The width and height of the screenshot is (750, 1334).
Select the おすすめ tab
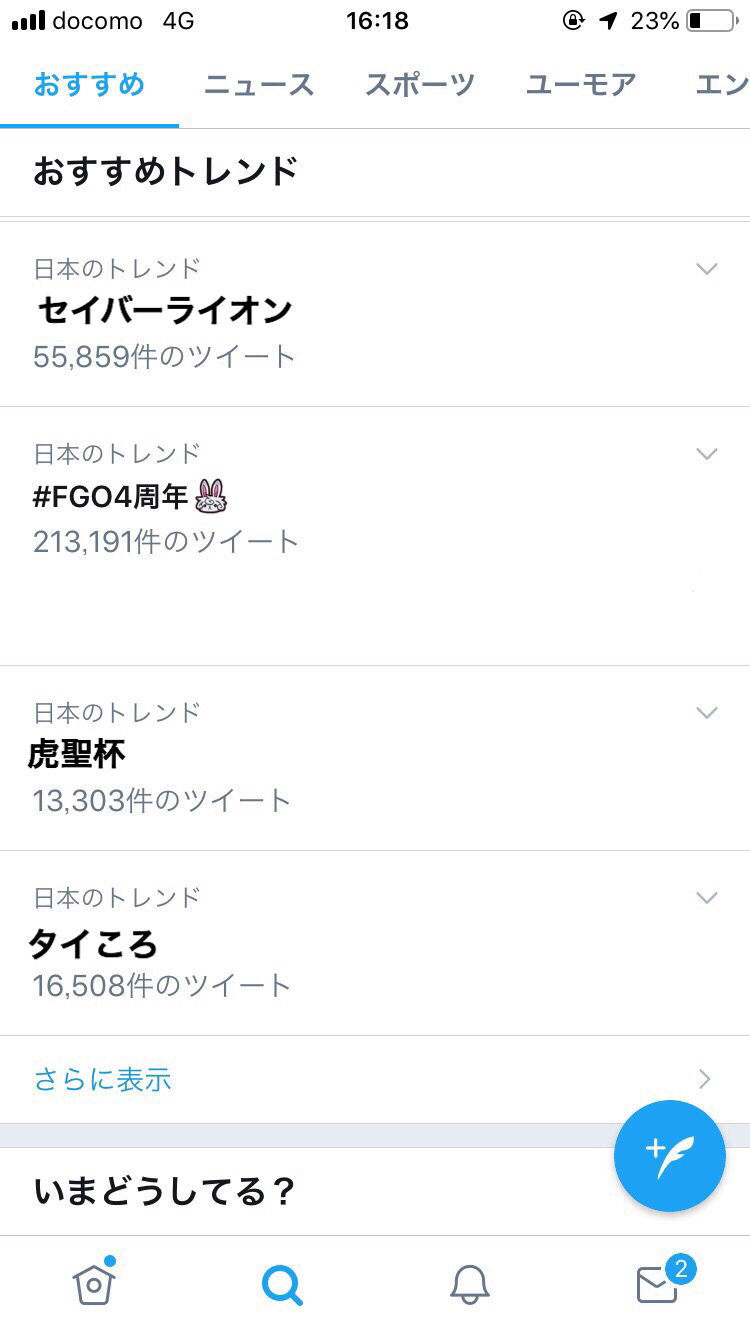(x=89, y=85)
